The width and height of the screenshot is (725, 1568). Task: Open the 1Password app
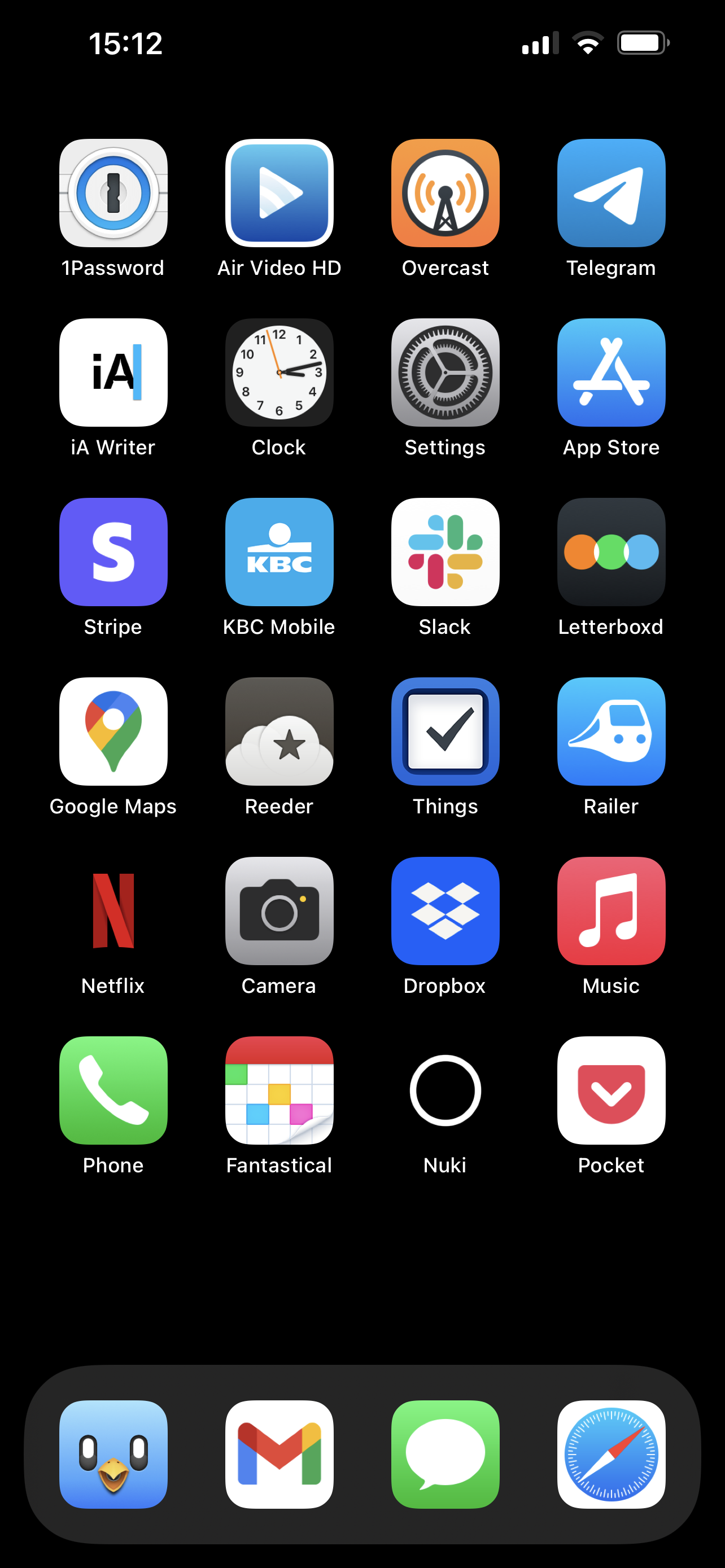point(113,193)
